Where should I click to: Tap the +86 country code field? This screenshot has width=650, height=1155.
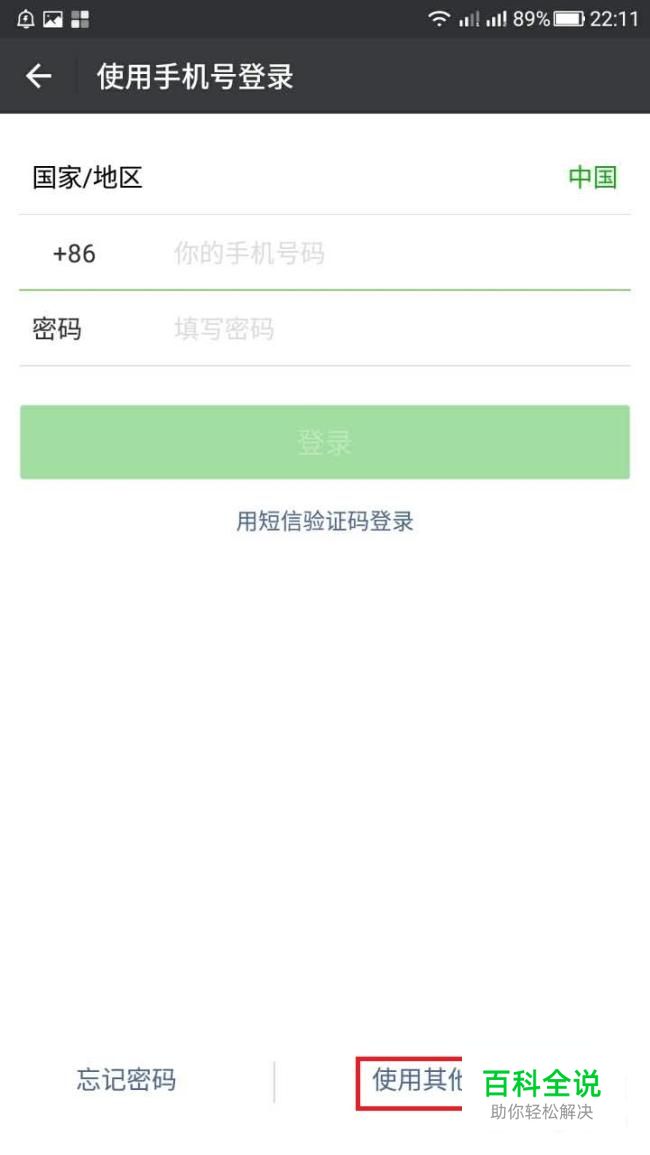point(74,254)
